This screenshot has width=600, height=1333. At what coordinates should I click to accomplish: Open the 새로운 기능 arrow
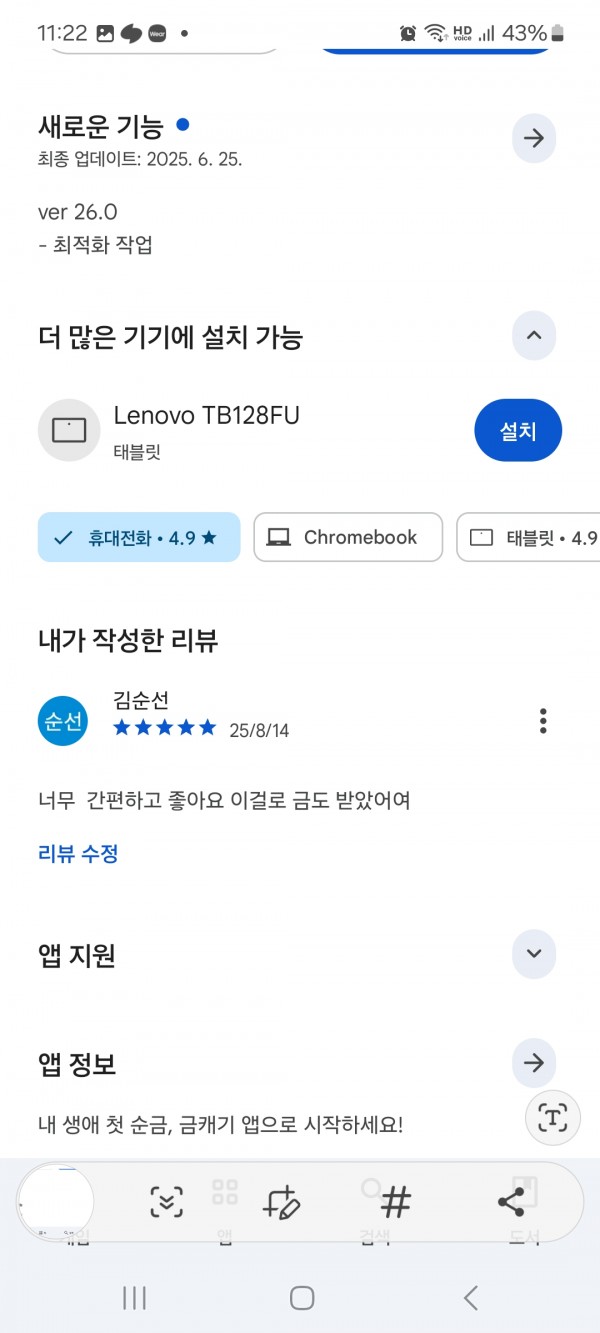coord(534,138)
